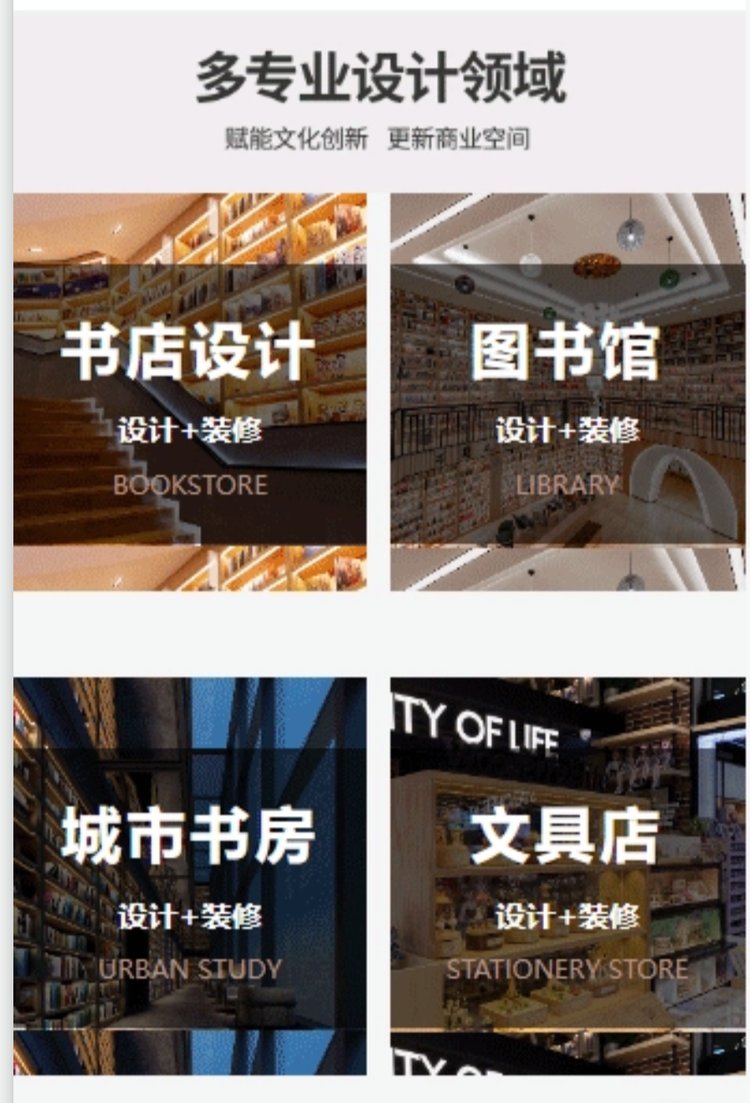Screen dimensions: 750x1103
Task: Open the 图书馆 LIBRARY tile
Action: 568,392
